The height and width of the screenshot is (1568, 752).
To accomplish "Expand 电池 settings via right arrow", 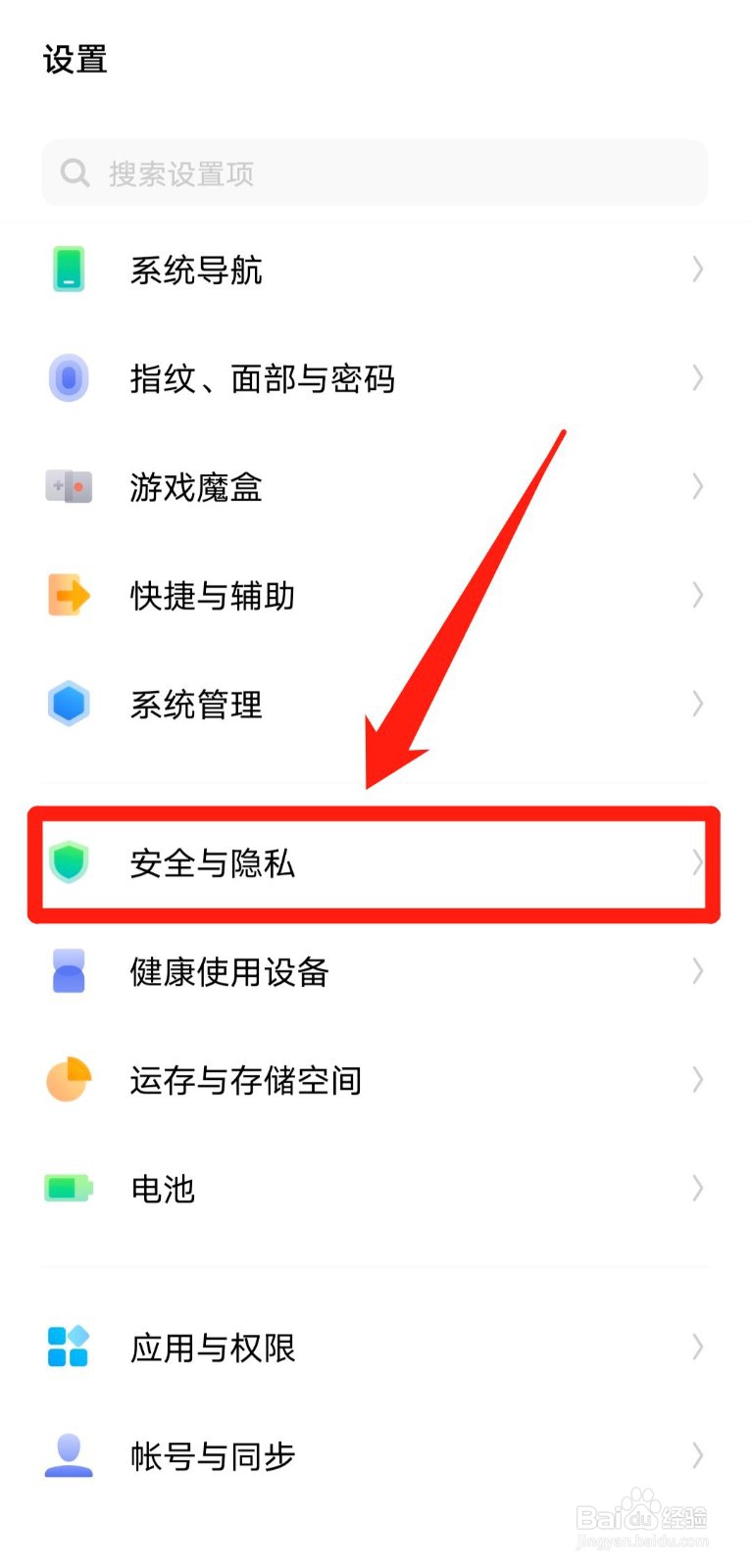I will 697,1189.
